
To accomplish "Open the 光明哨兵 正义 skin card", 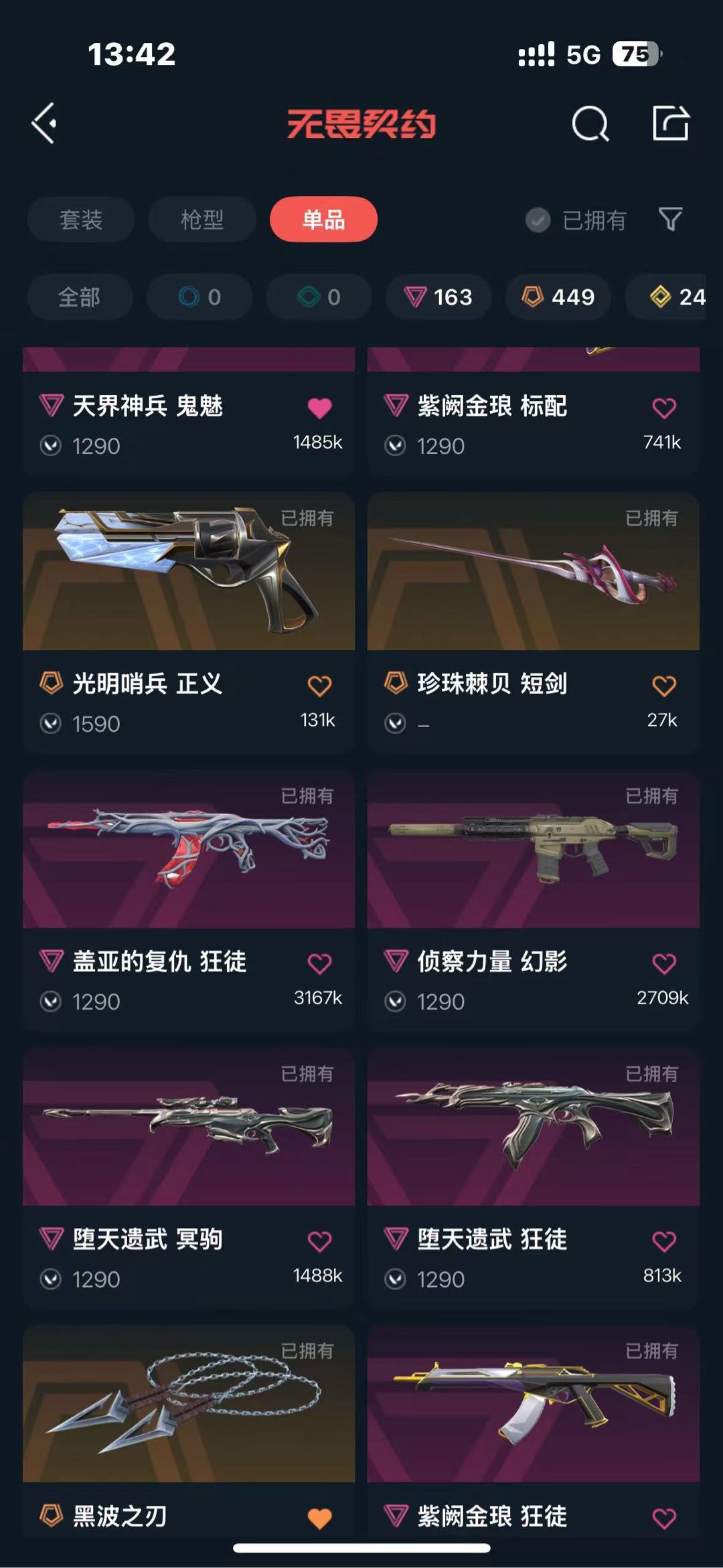I will pyautogui.click(x=189, y=623).
